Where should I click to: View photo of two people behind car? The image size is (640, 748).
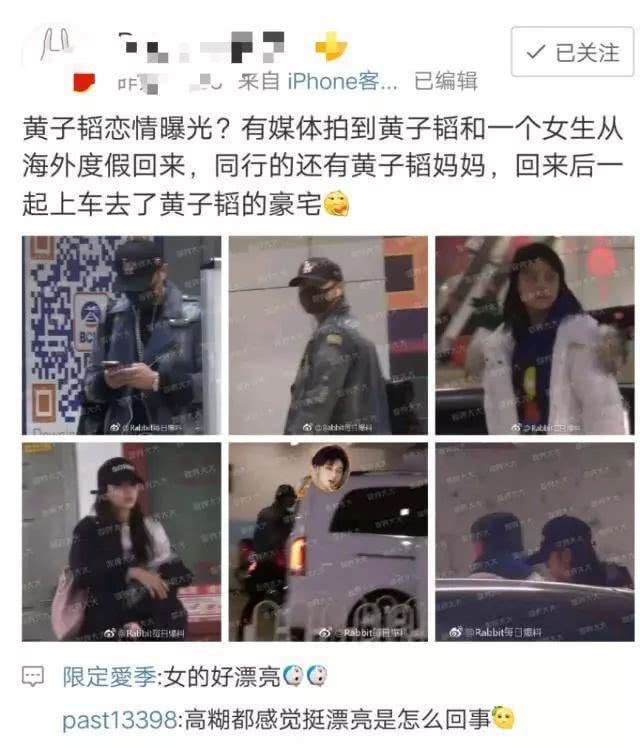(534, 542)
